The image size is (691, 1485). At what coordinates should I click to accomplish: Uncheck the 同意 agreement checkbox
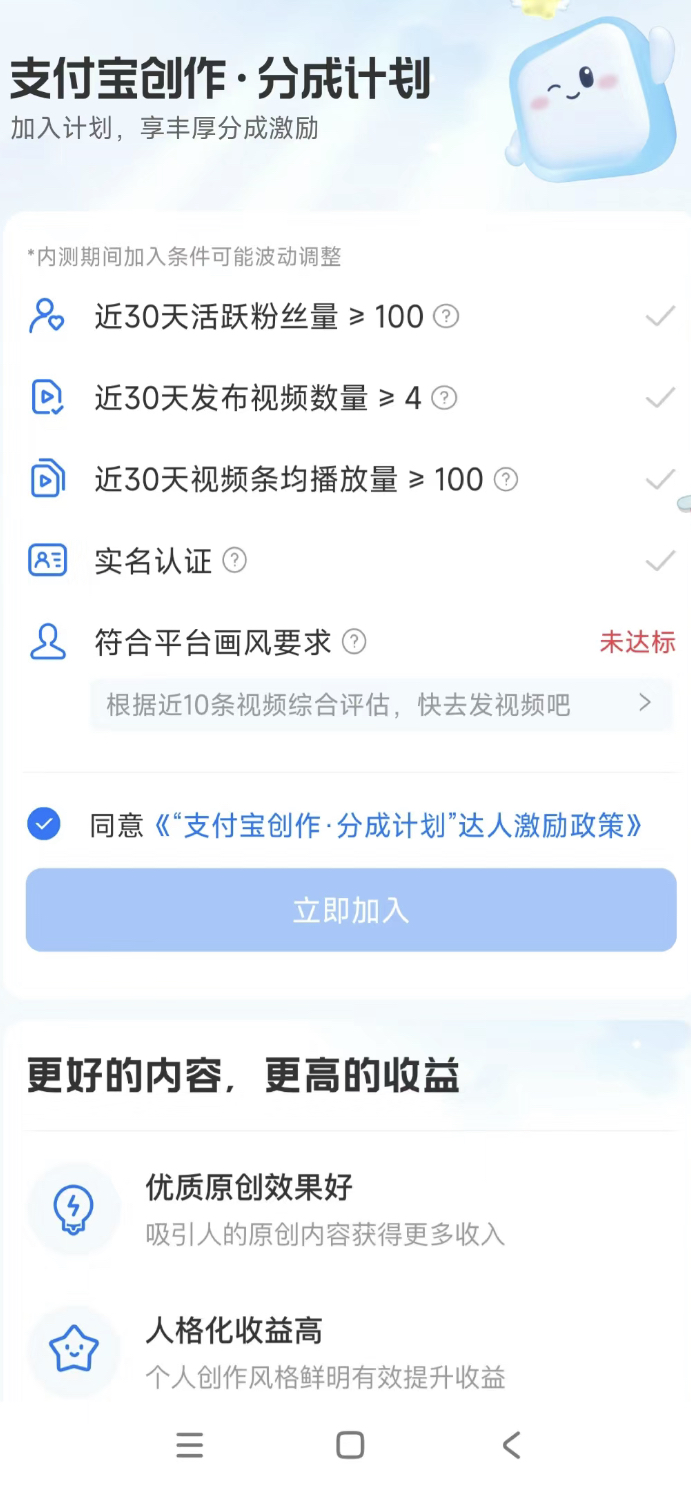(x=44, y=825)
